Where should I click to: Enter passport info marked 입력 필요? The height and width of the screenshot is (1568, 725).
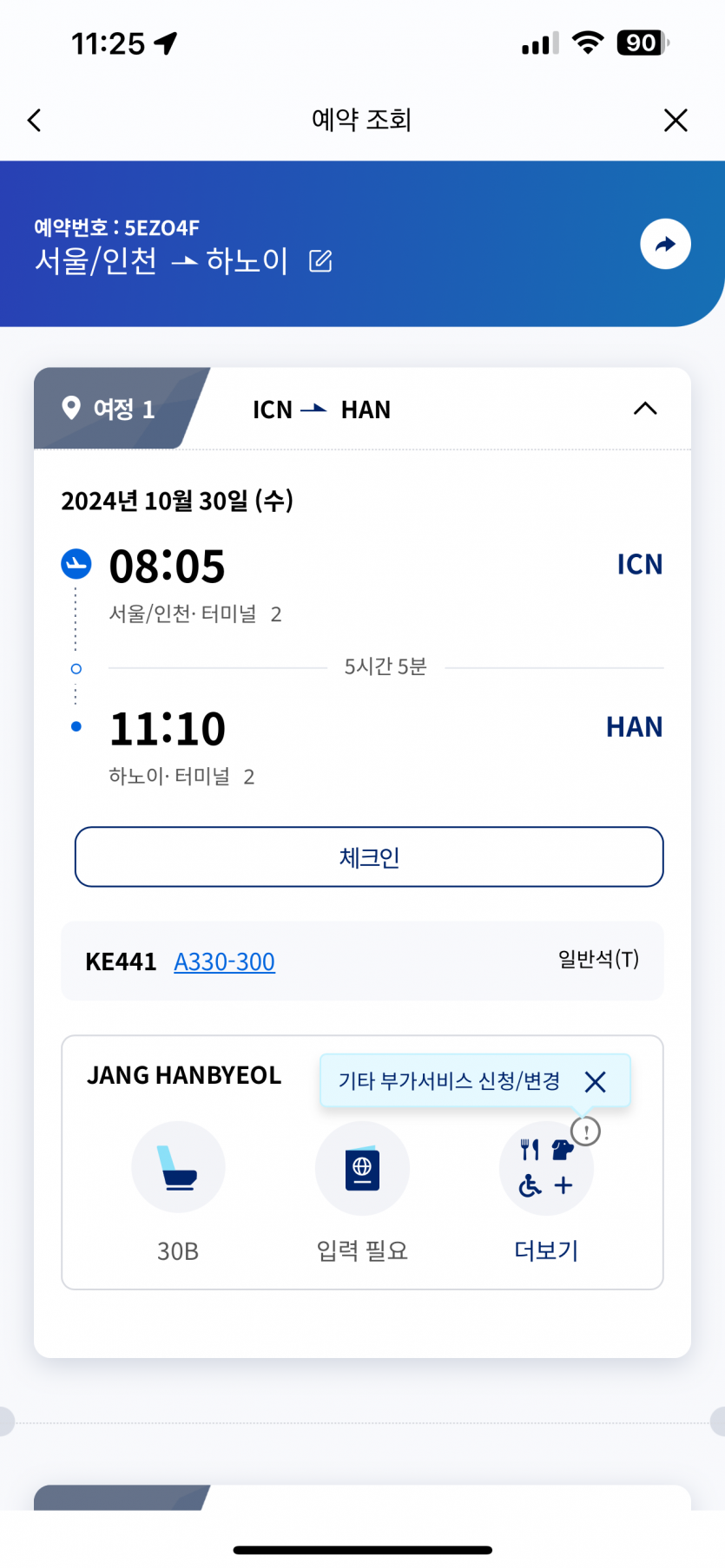pos(362,1168)
